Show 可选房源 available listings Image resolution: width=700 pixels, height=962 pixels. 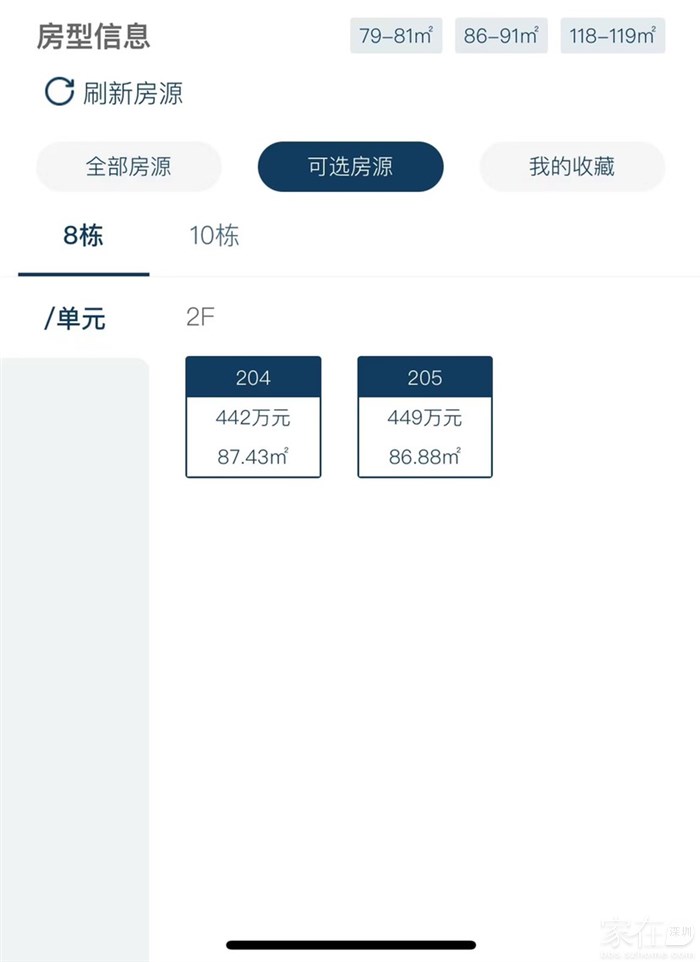(350, 167)
